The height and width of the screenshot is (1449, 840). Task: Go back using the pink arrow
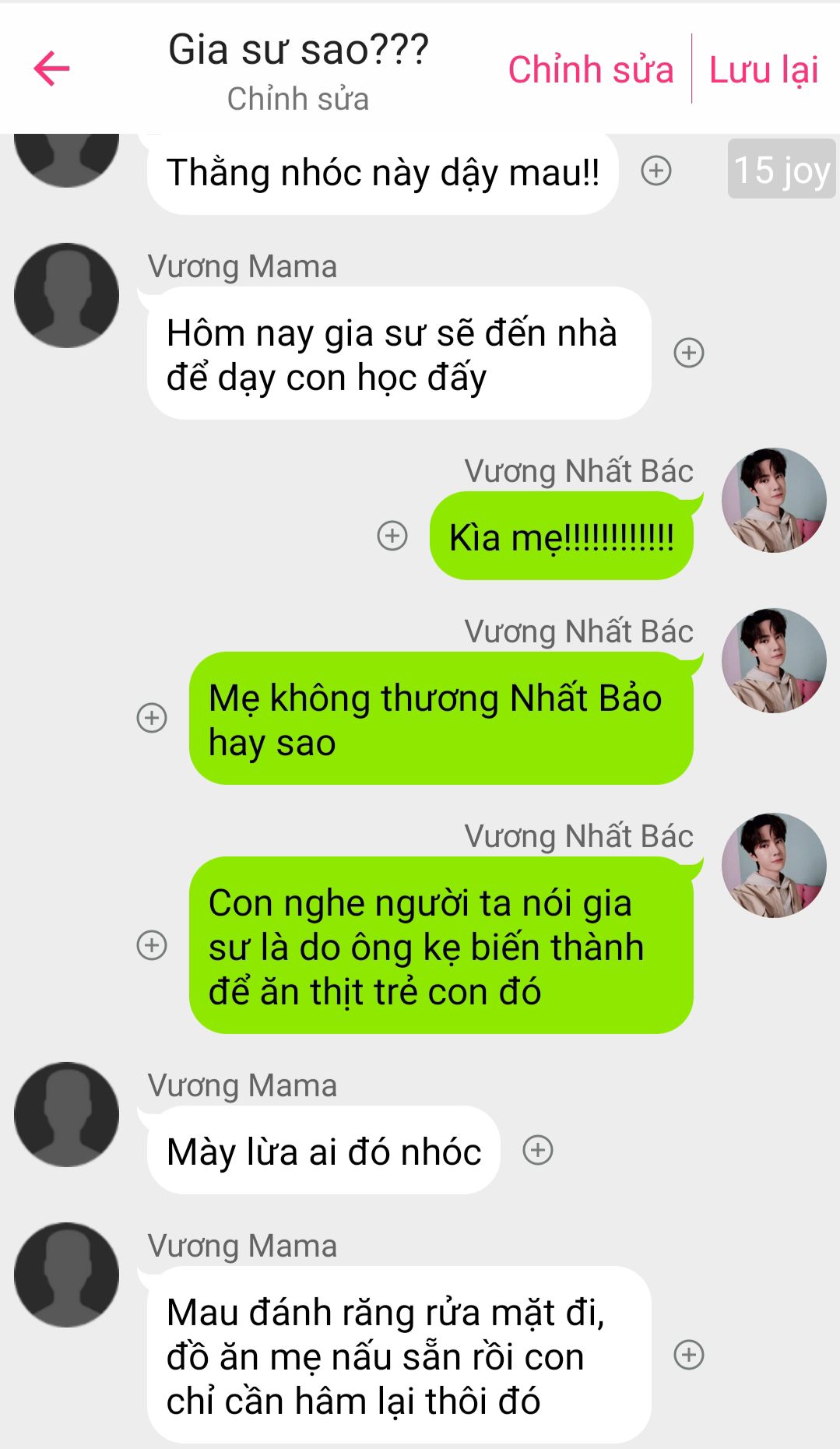(x=52, y=69)
